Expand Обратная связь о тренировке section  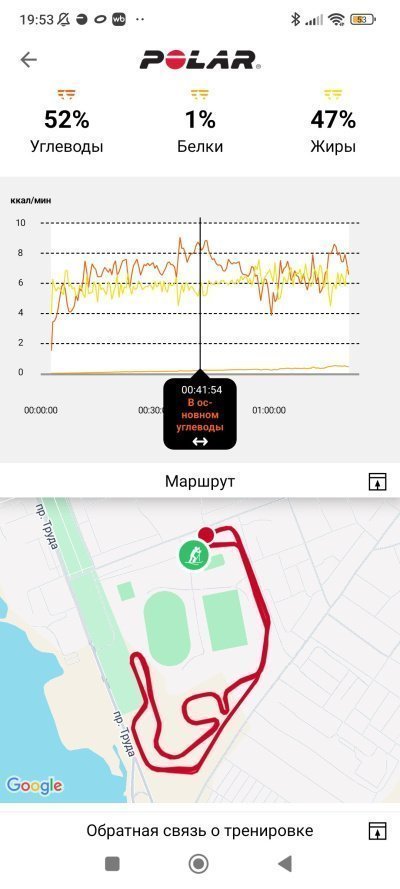(377, 831)
